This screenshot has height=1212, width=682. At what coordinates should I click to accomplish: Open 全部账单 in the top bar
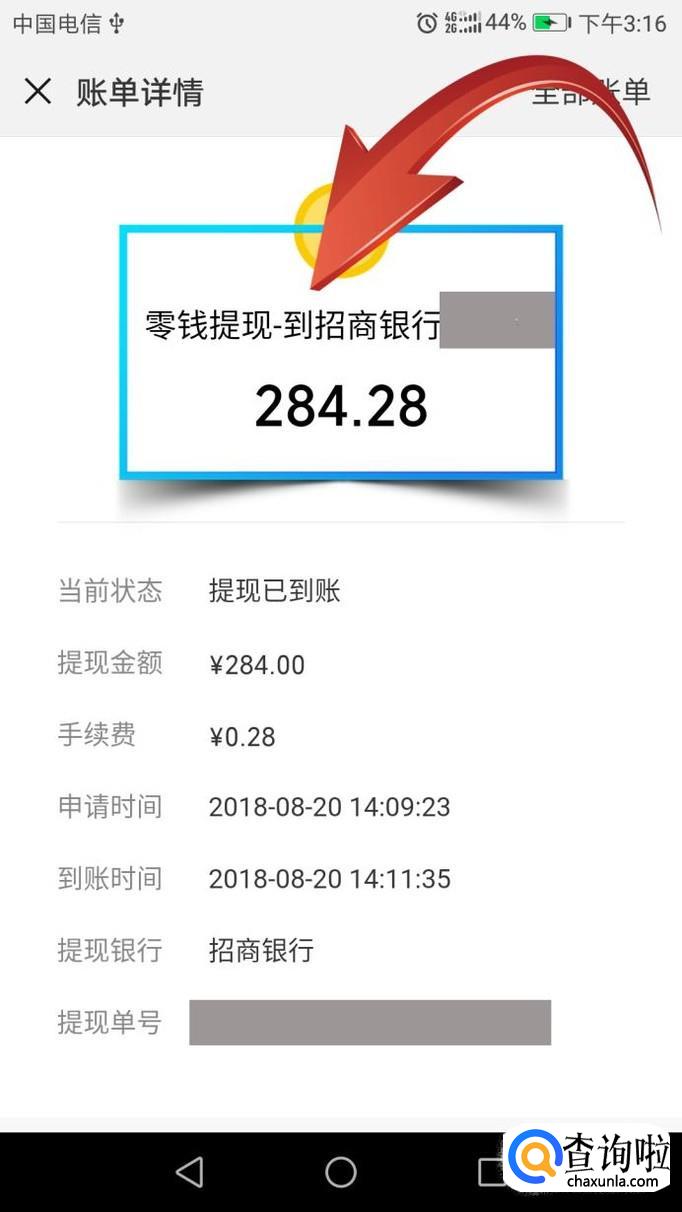[592, 92]
